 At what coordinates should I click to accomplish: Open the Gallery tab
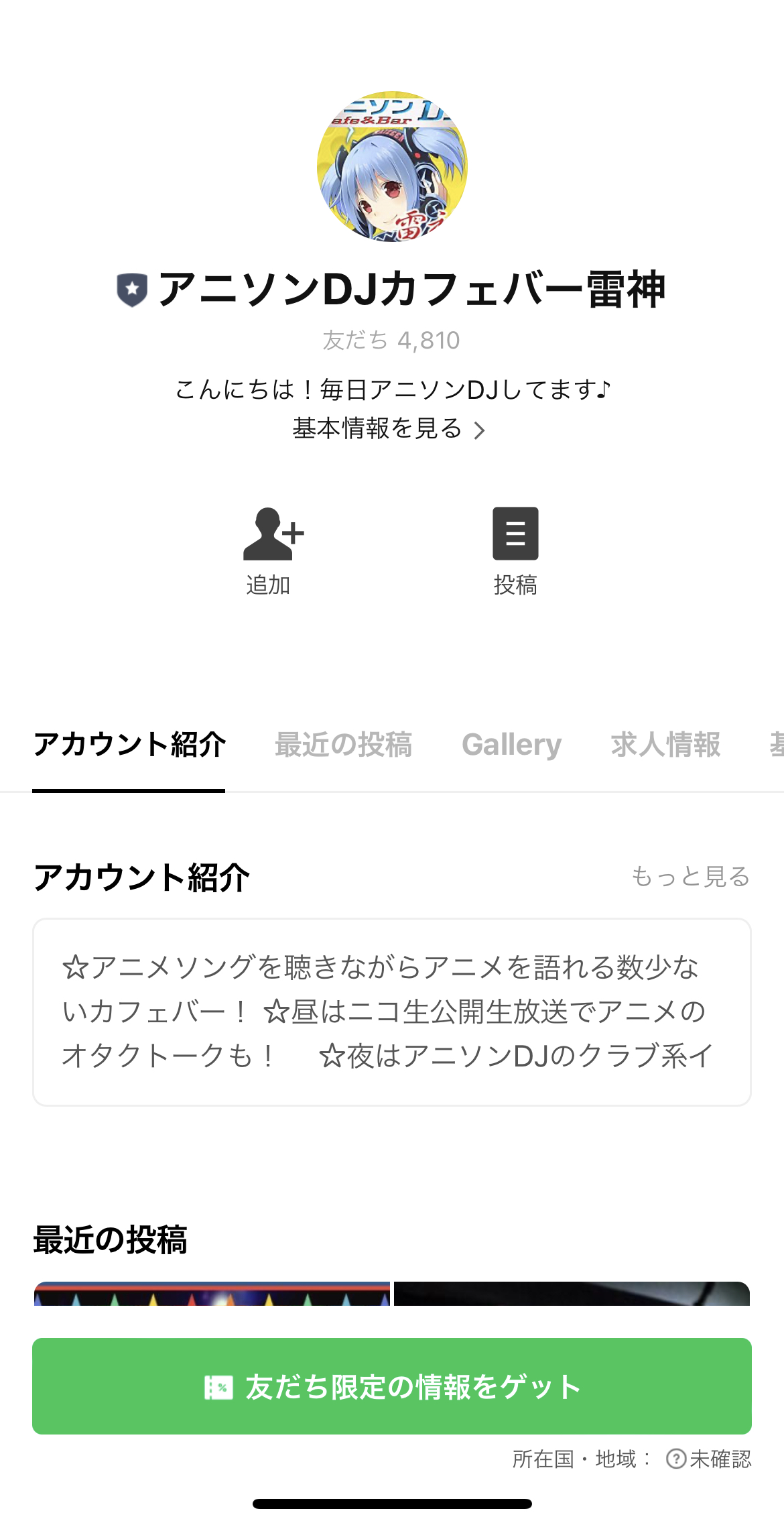511,744
